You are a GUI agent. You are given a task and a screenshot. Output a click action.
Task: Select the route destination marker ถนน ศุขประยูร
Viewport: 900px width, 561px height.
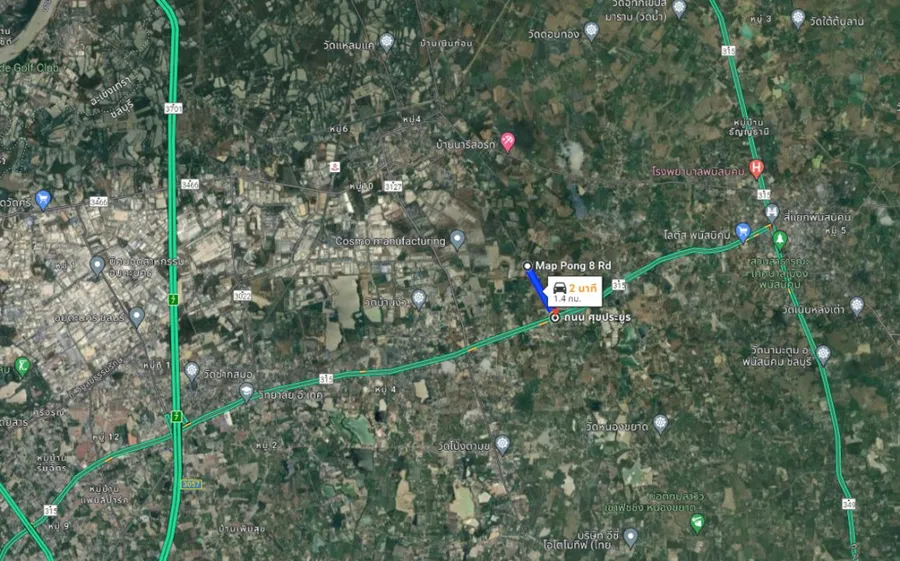[555, 317]
